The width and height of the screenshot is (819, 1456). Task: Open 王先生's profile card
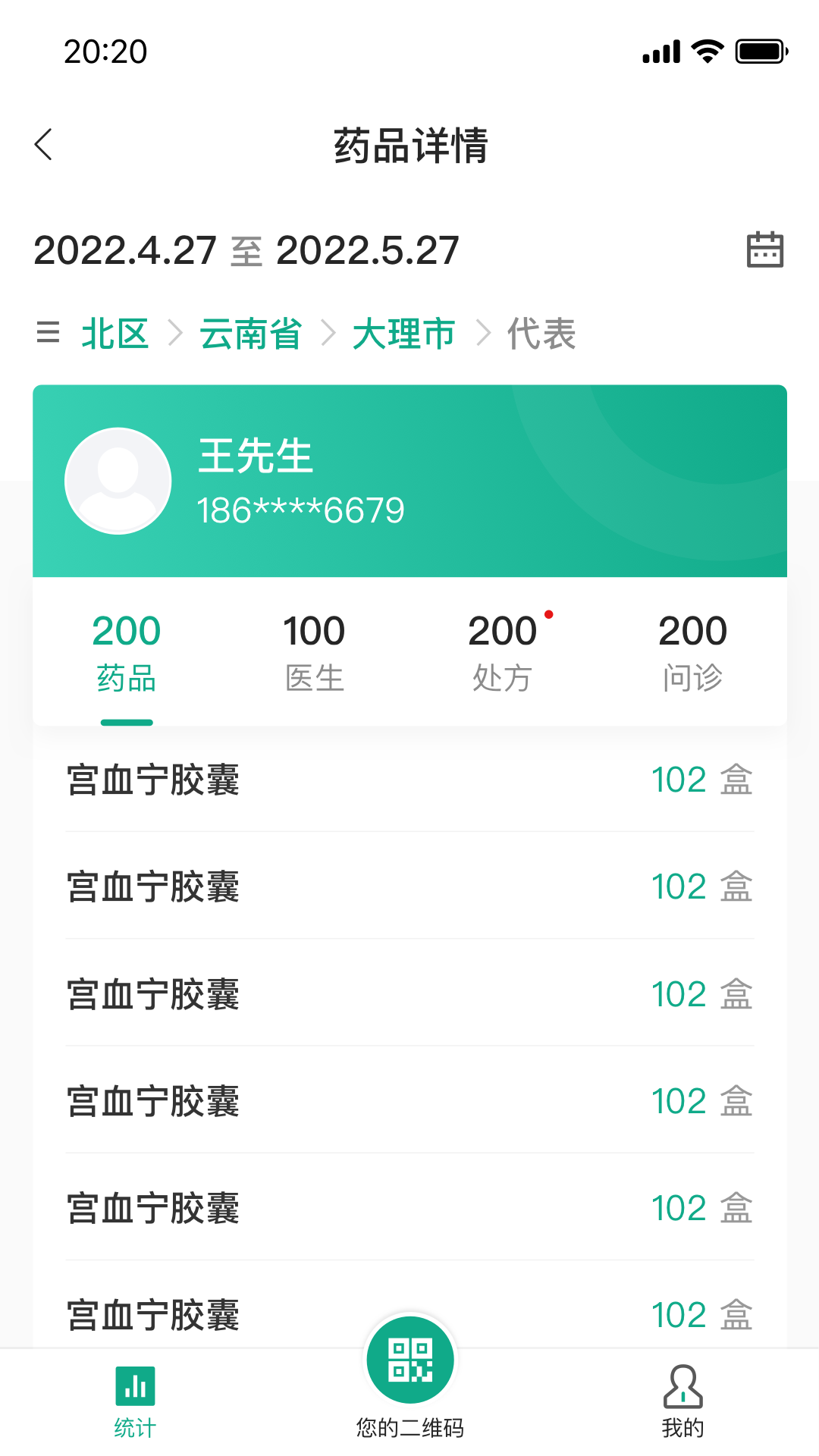pyautogui.click(x=409, y=481)
